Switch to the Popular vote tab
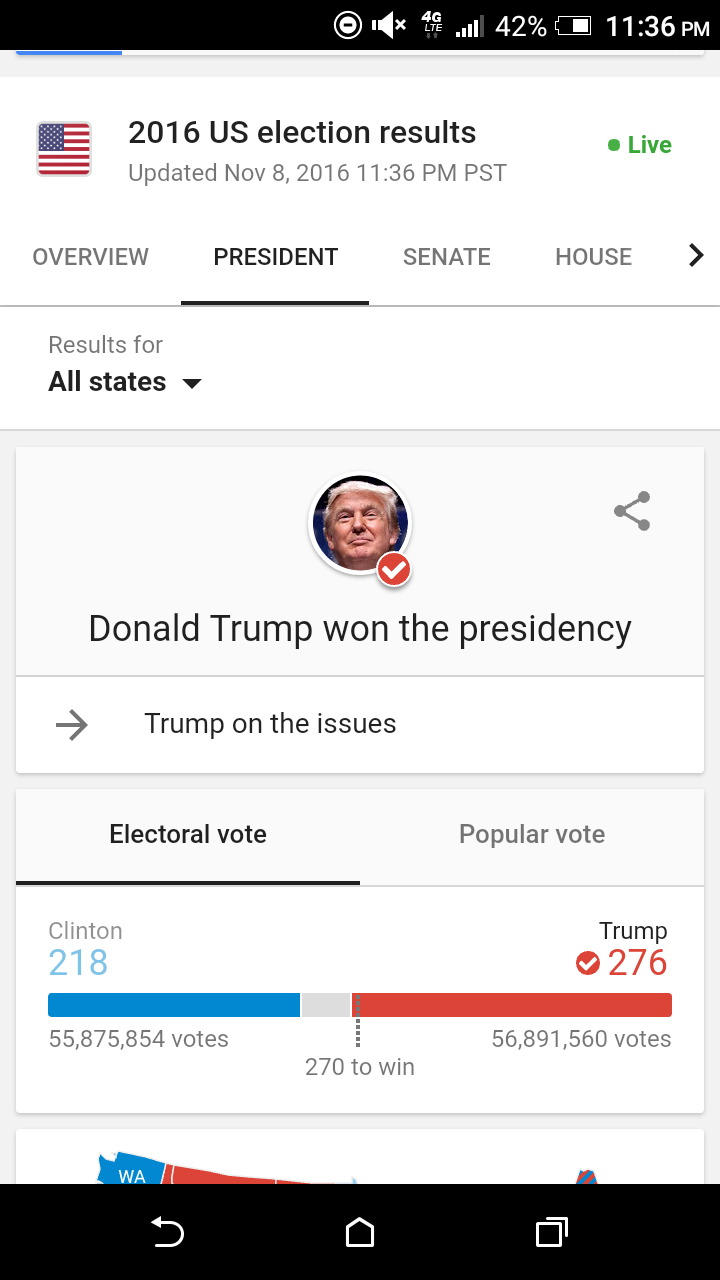Screen dimensions: 720x1280 (x=532, y=835)
